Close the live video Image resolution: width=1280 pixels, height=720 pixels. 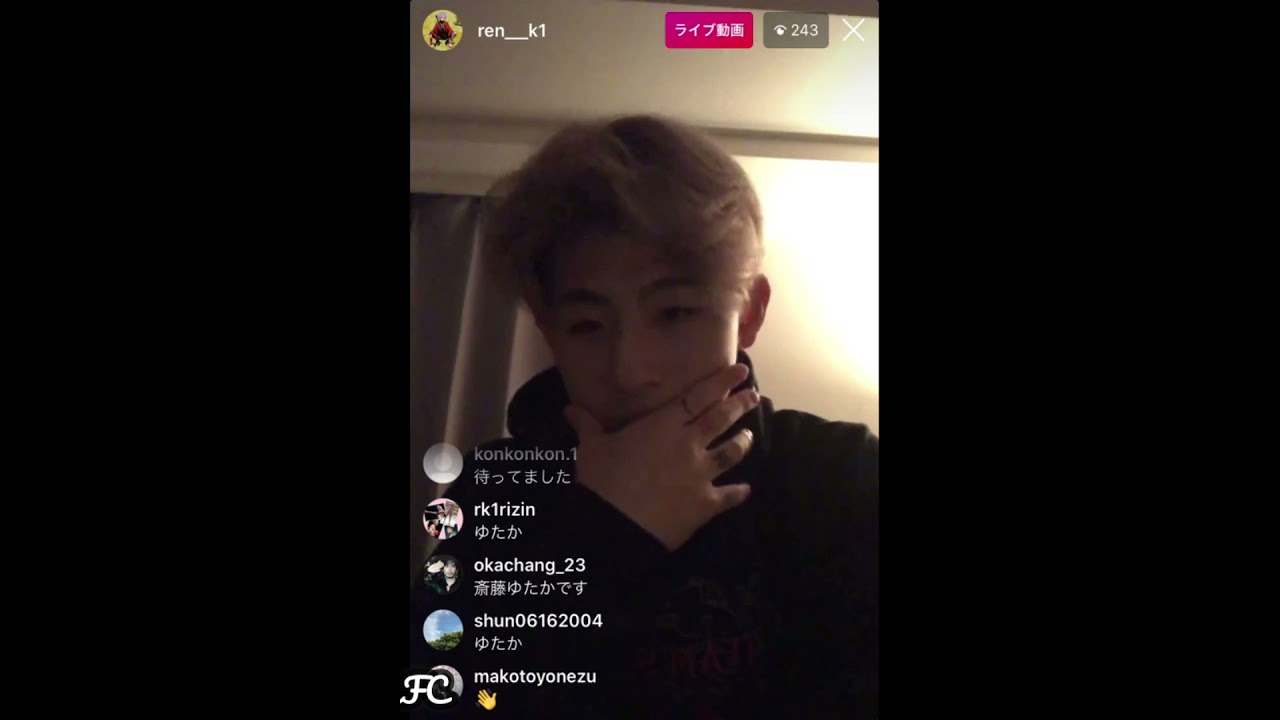(x=853, y=31)
